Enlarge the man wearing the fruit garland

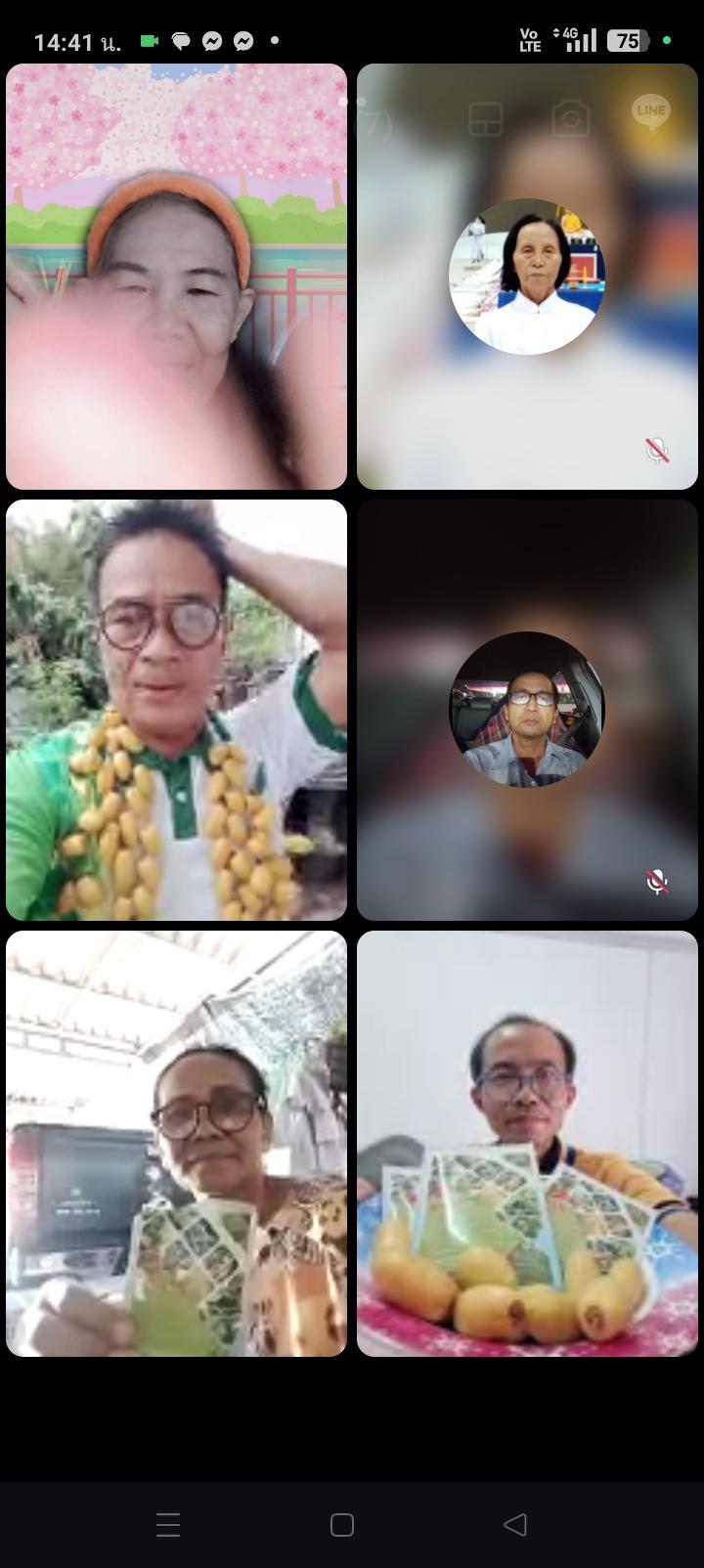tap(176, 711)
